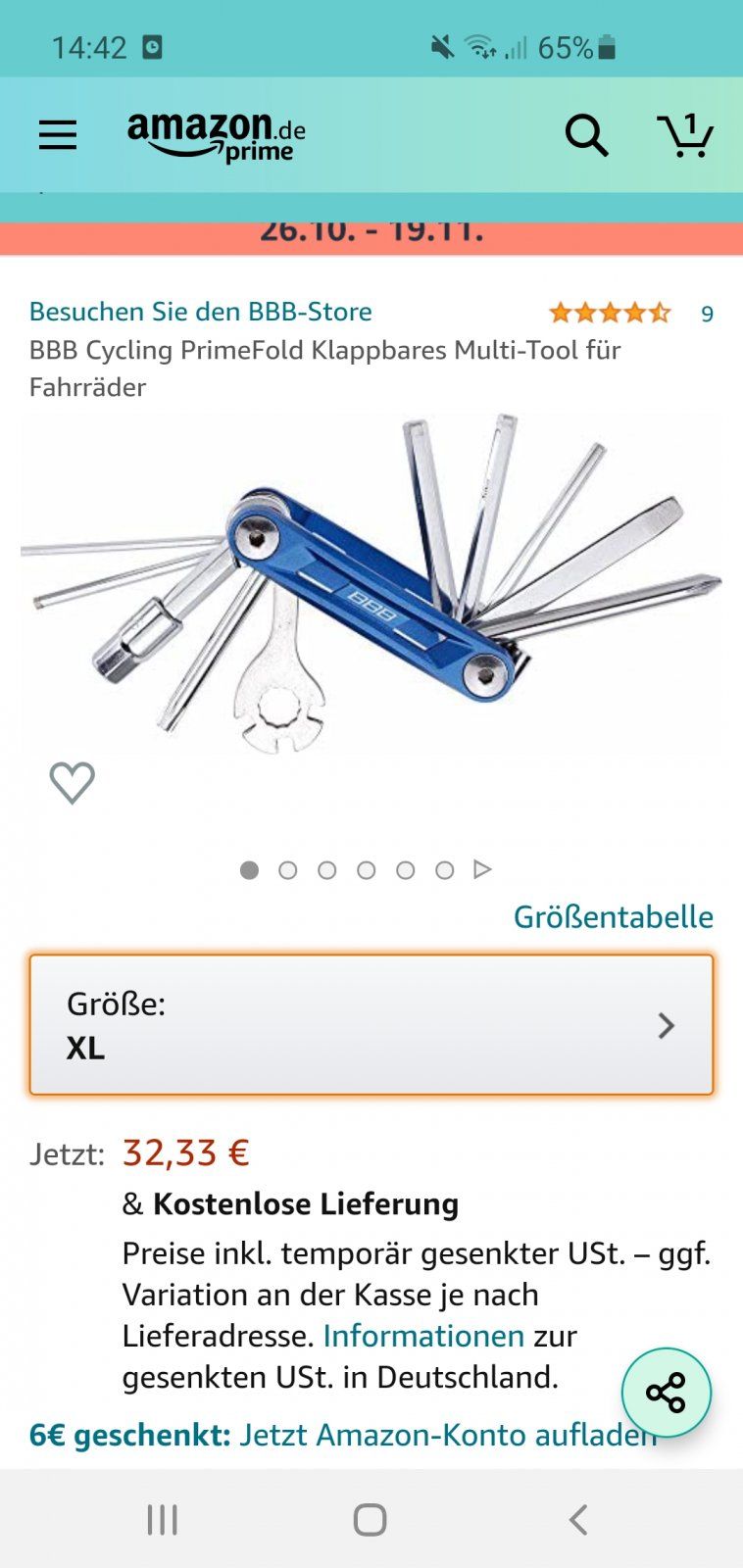Play the product video from image dots

point(481,869)
